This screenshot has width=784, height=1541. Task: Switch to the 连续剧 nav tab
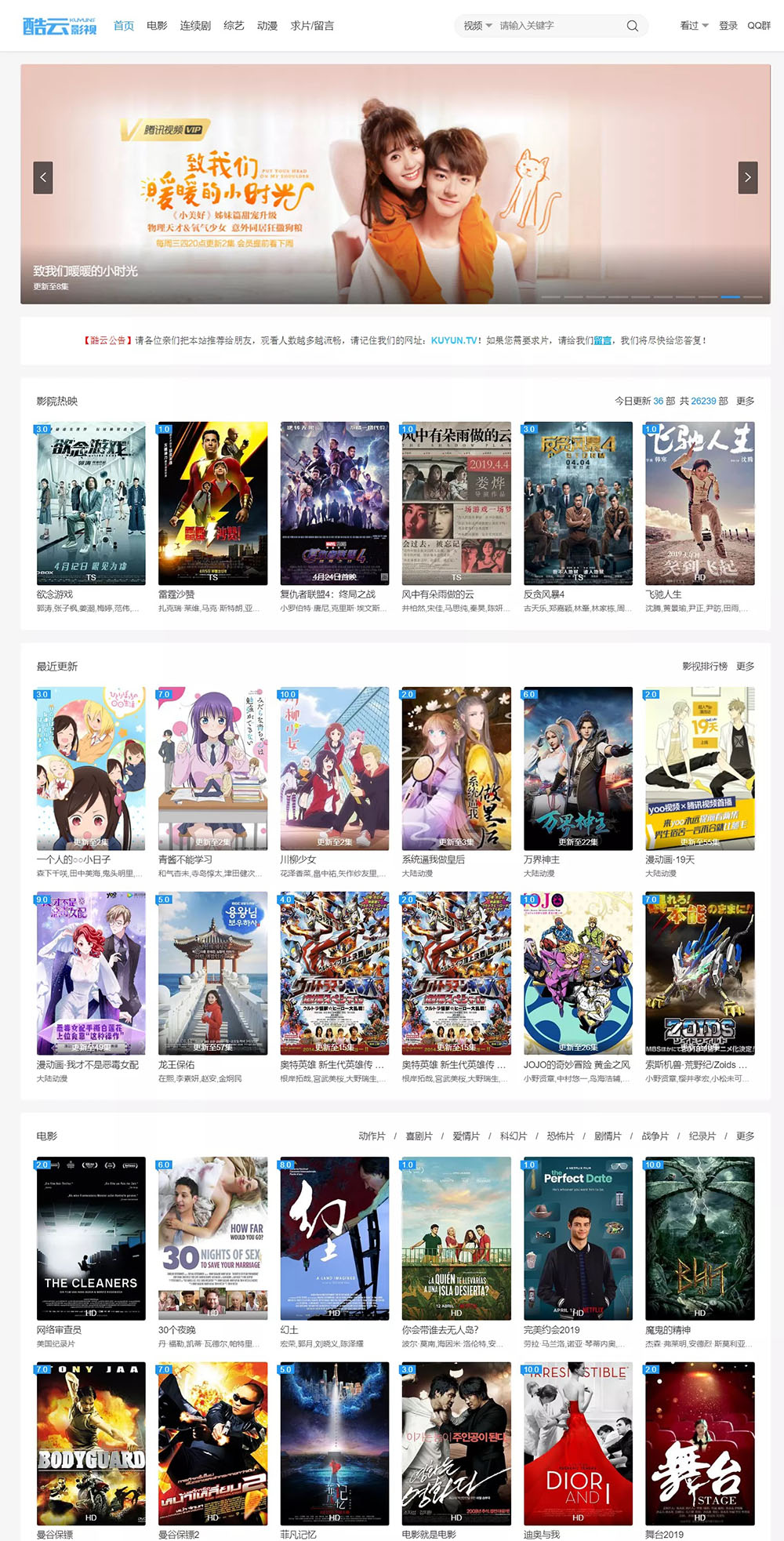click(195, 26)
